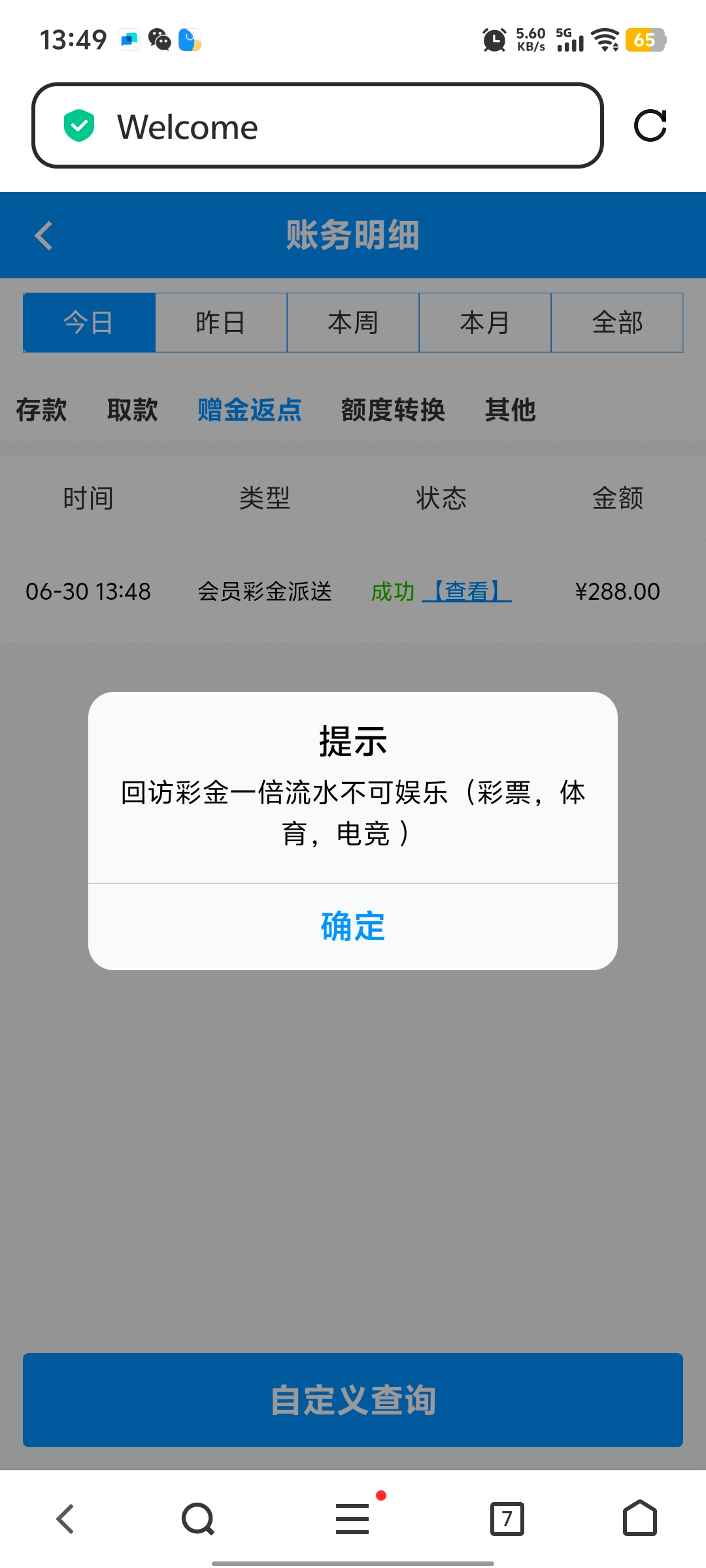Open the 【查看】 link for 会员彩金派送
706x1568 pixels.
click(467, 592)
